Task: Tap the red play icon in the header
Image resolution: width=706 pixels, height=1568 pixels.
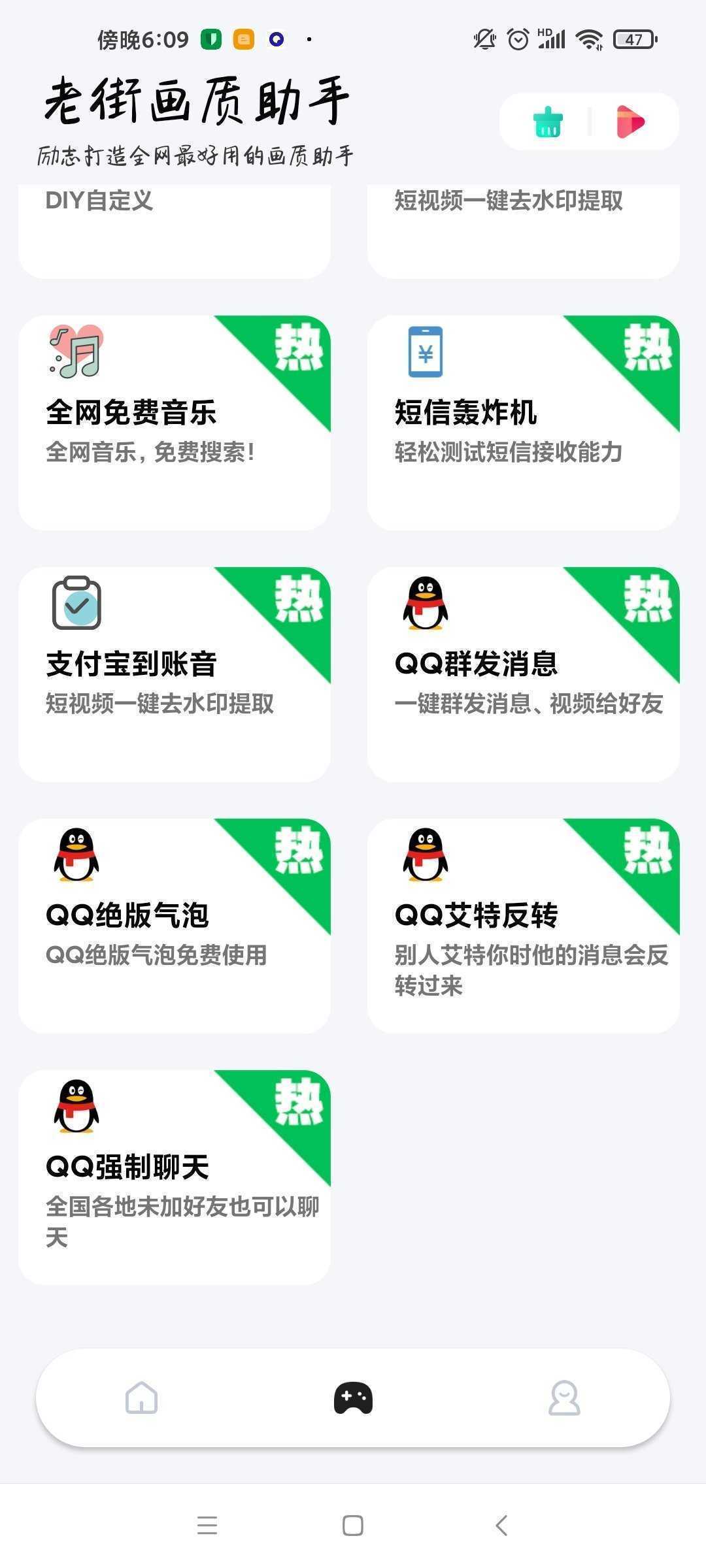Action: click(630, 122)
